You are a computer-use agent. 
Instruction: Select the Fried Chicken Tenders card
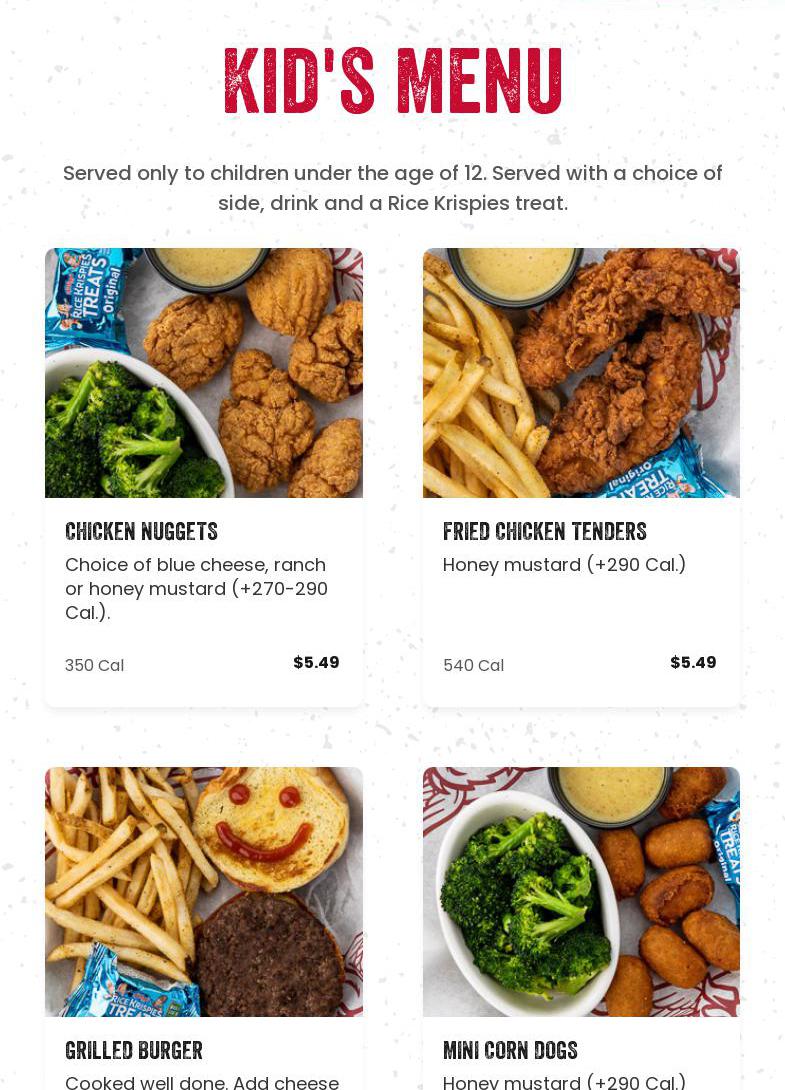(581, 476)
